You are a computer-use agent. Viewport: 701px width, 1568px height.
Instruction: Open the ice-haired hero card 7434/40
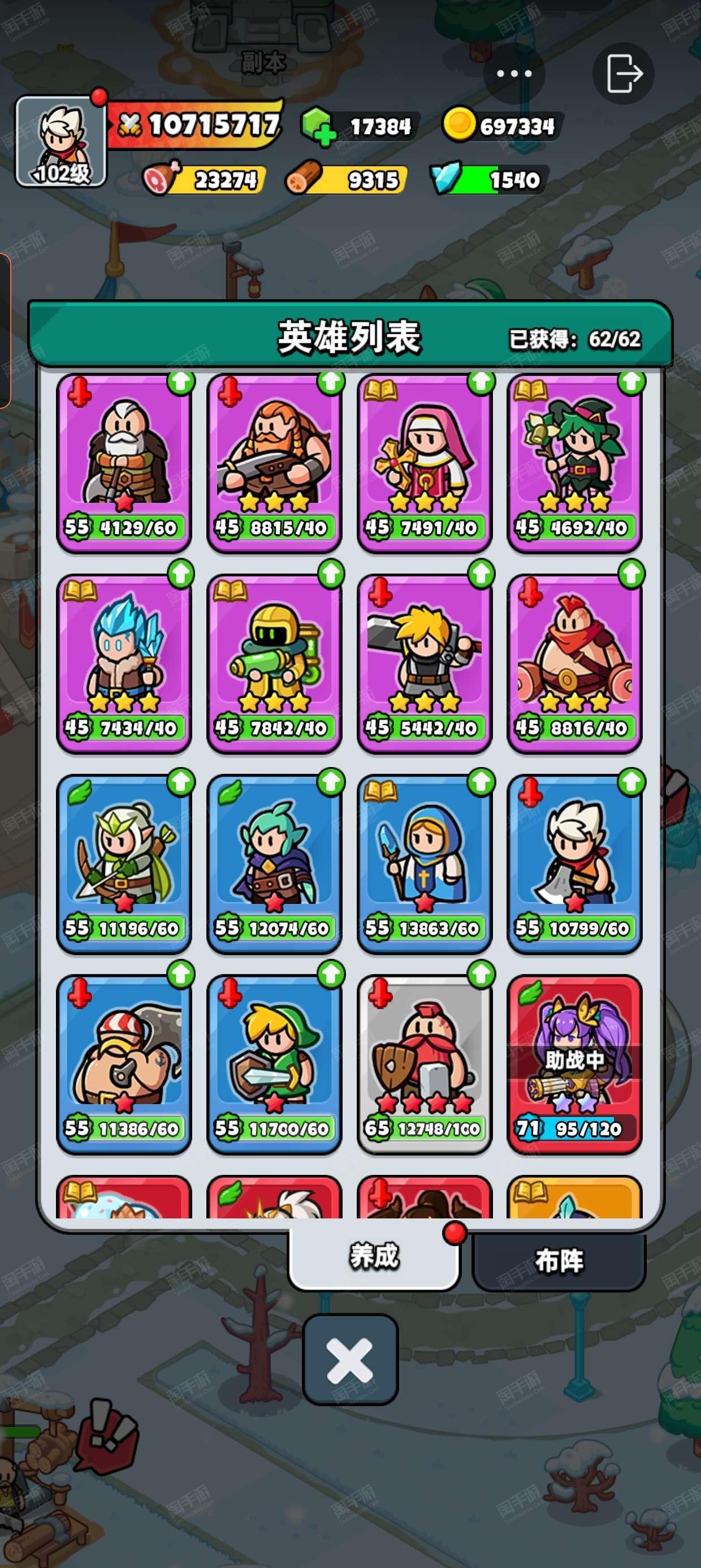pyautogui.click(x=124, y=664)
